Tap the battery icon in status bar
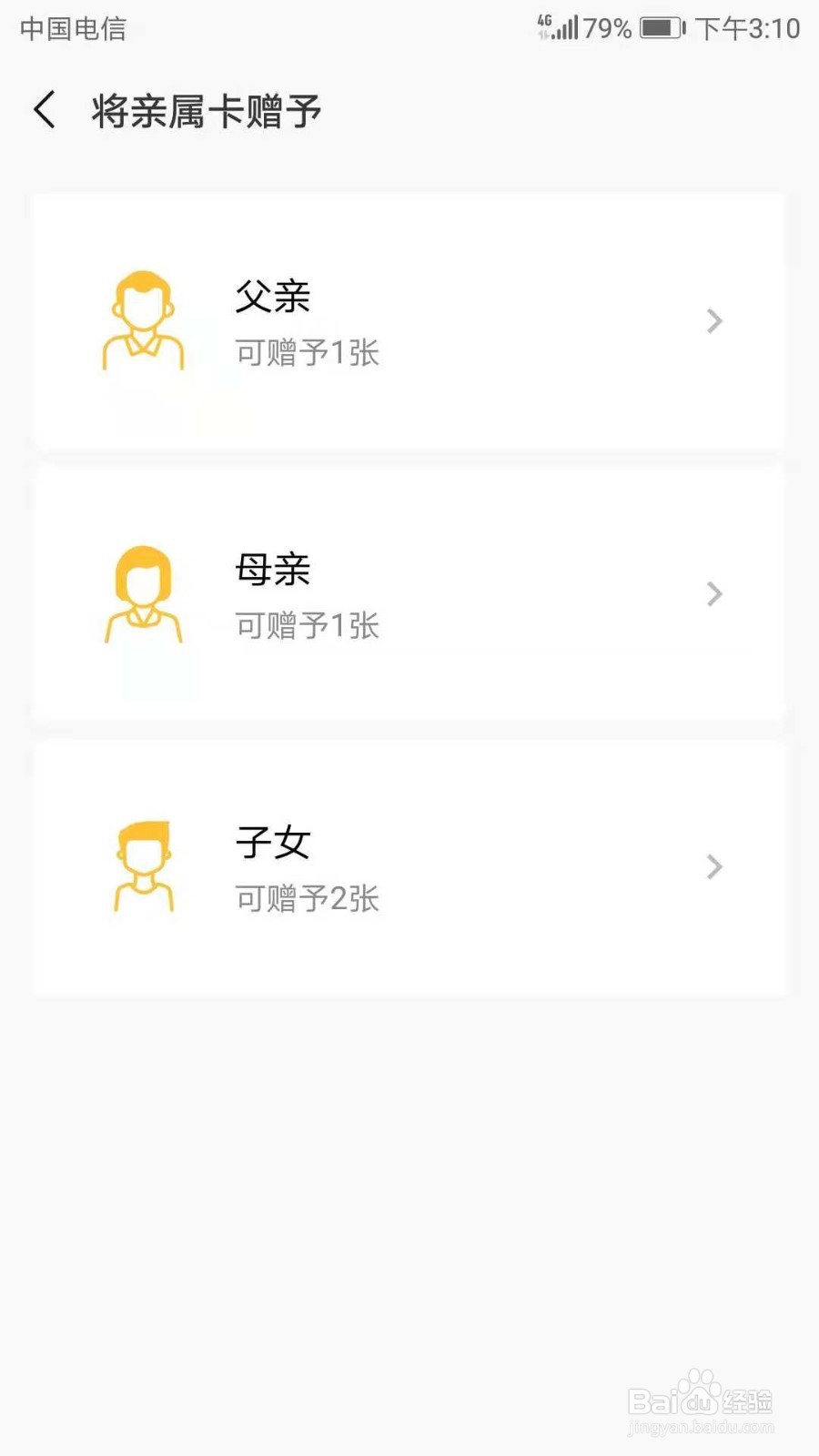The width and height of the screenshot is (819, 1456). (x=660, y=27)
